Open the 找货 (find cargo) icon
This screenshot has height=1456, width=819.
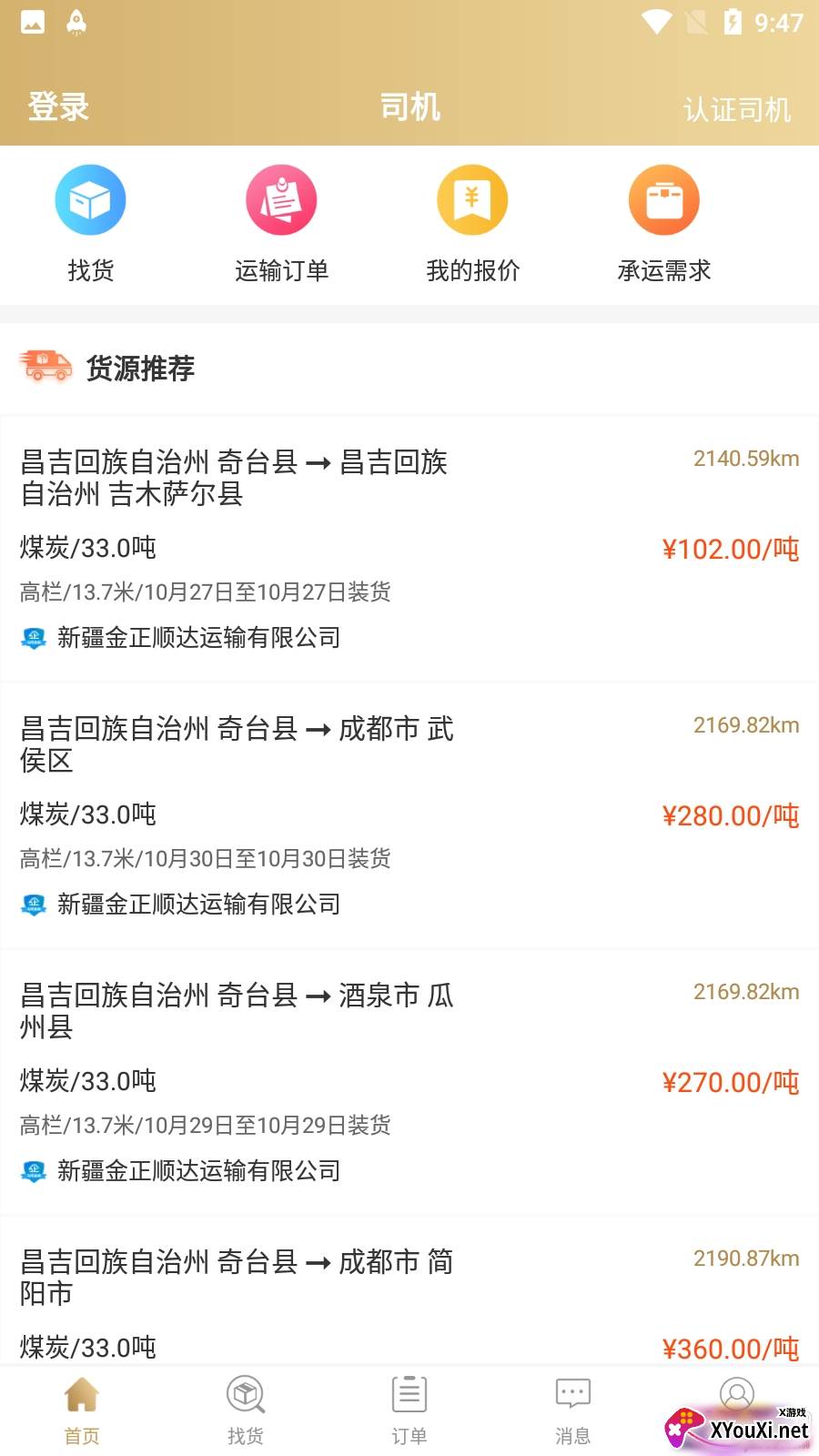pos(89,199)
